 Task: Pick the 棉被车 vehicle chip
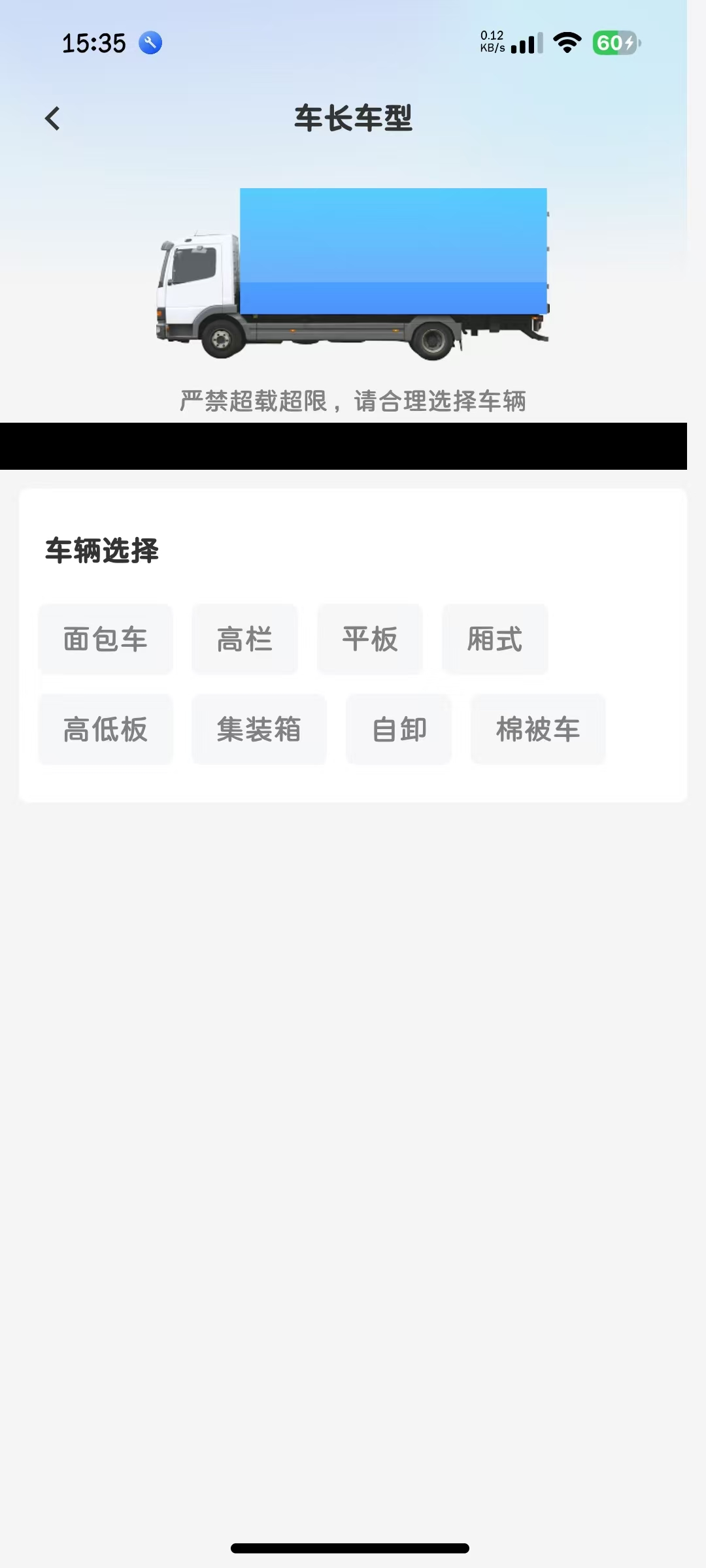click(x=538, y=729)
